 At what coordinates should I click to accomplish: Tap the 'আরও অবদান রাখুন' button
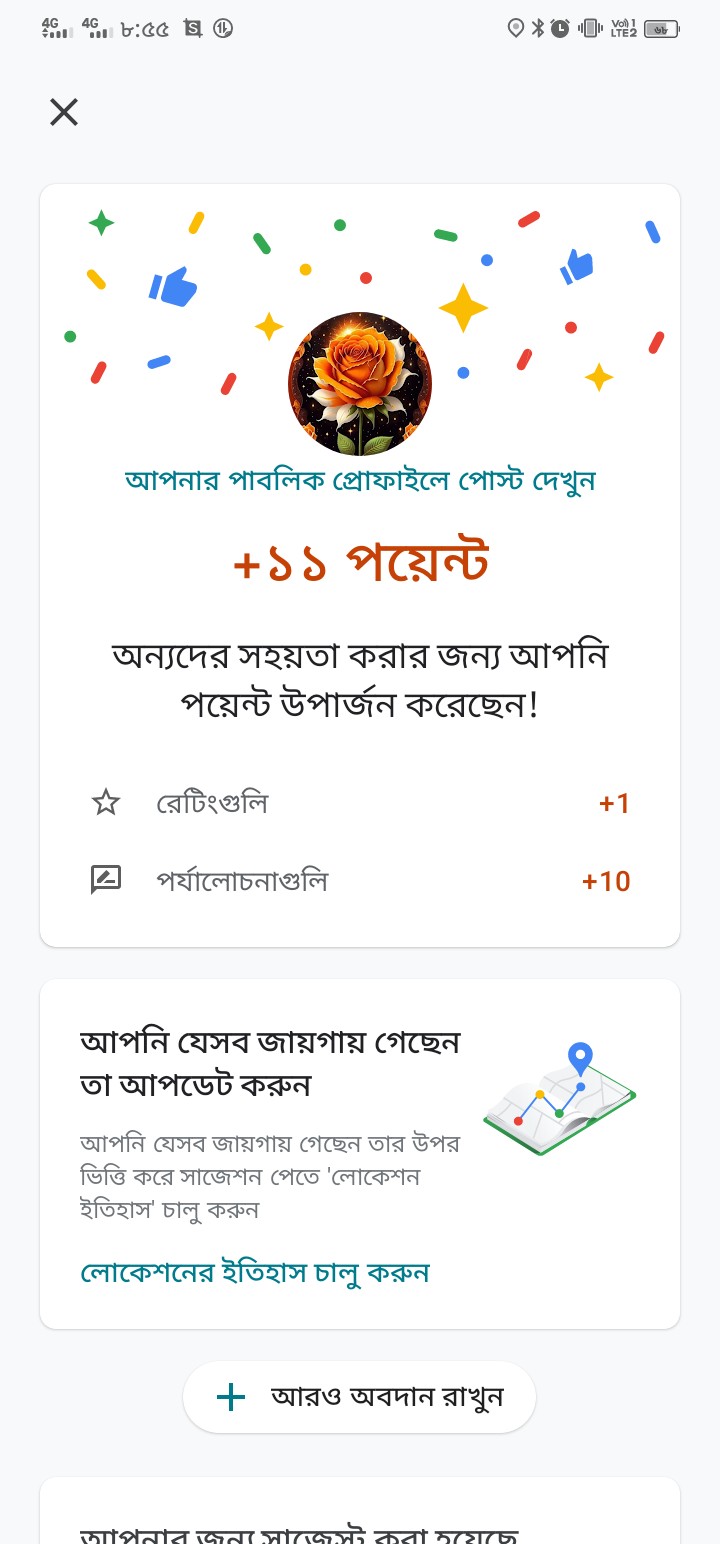click(359, 1397)
